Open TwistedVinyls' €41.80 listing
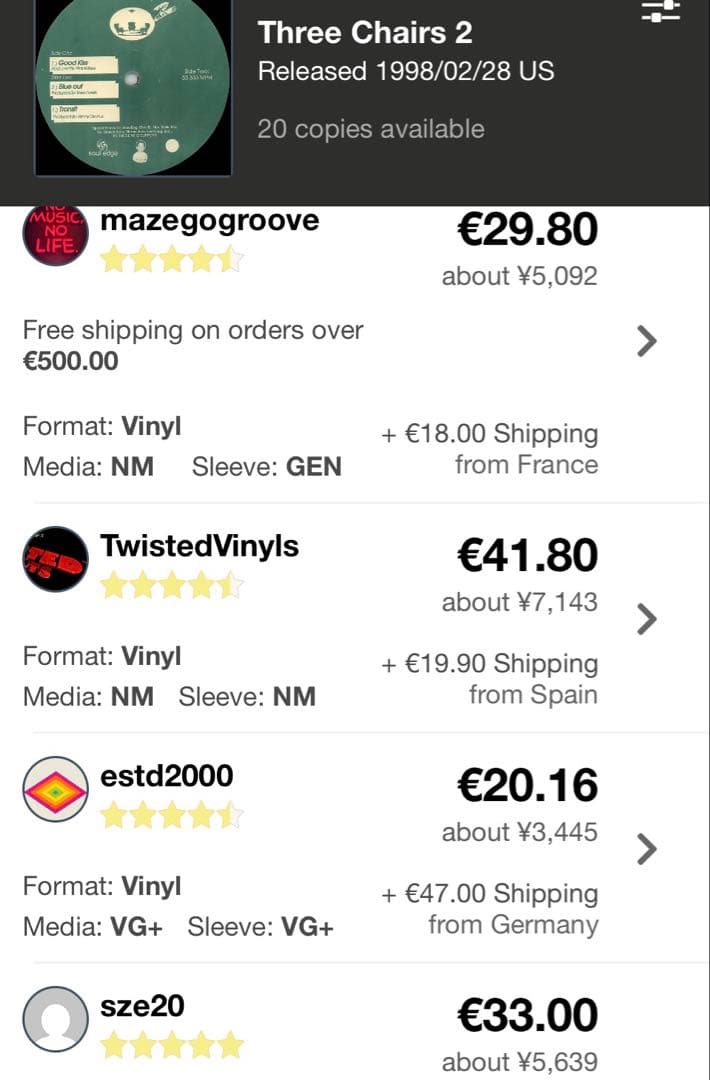The image size is (710, 1080). tap(647, 620)
